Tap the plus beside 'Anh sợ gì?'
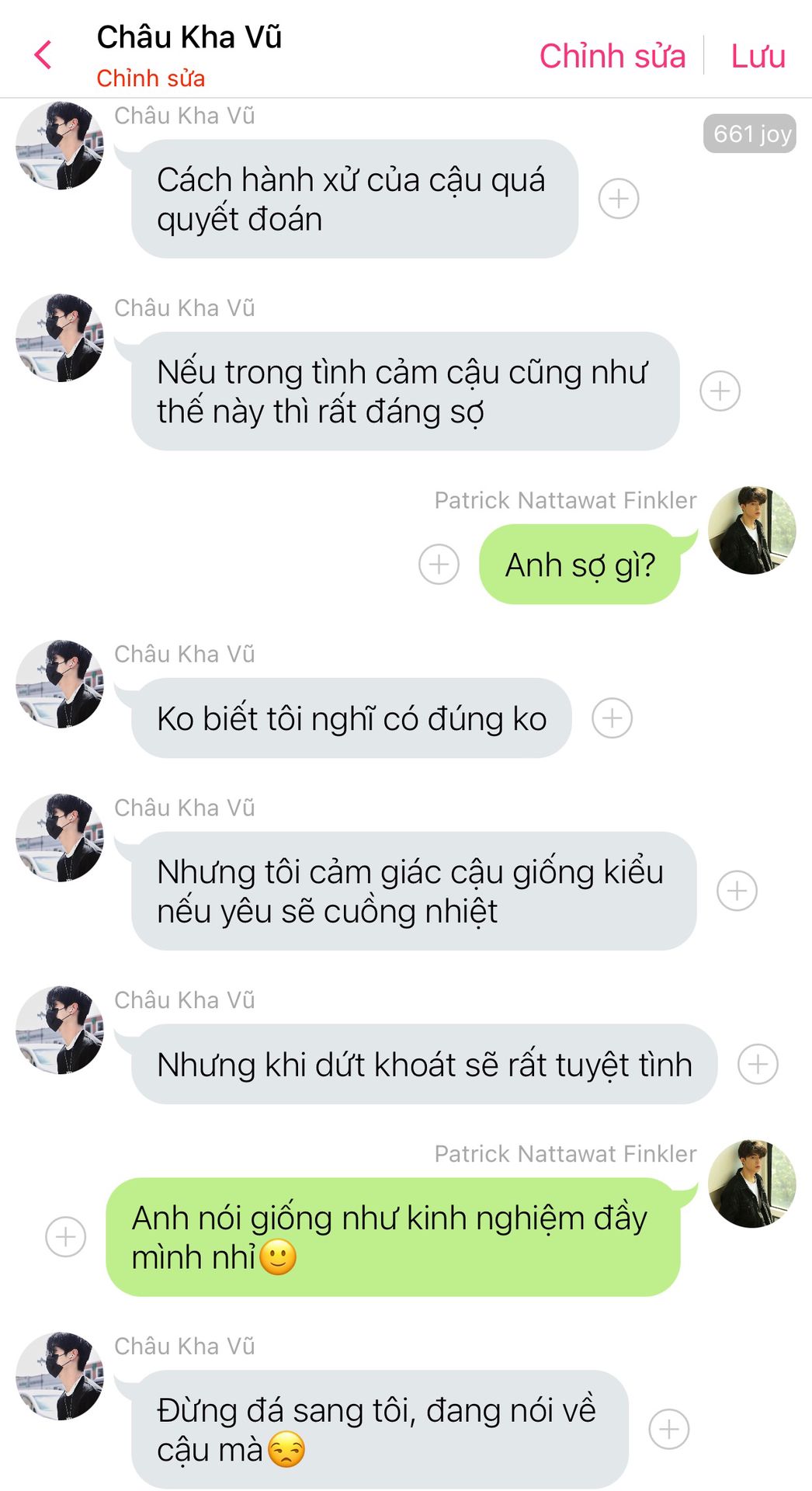 click(439, 564)
